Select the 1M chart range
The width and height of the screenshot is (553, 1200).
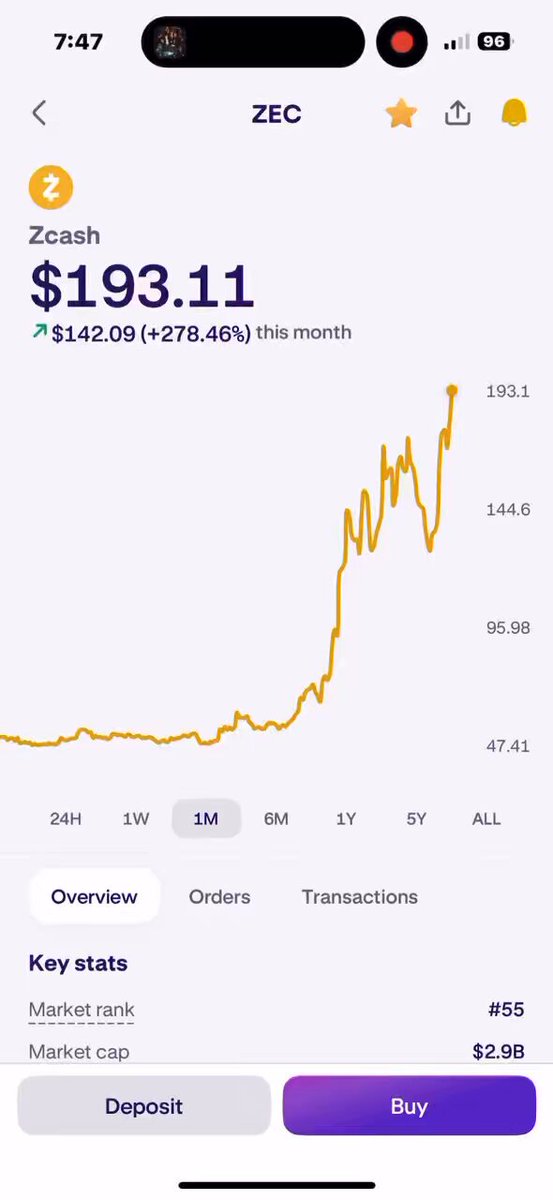click(206, 819)
